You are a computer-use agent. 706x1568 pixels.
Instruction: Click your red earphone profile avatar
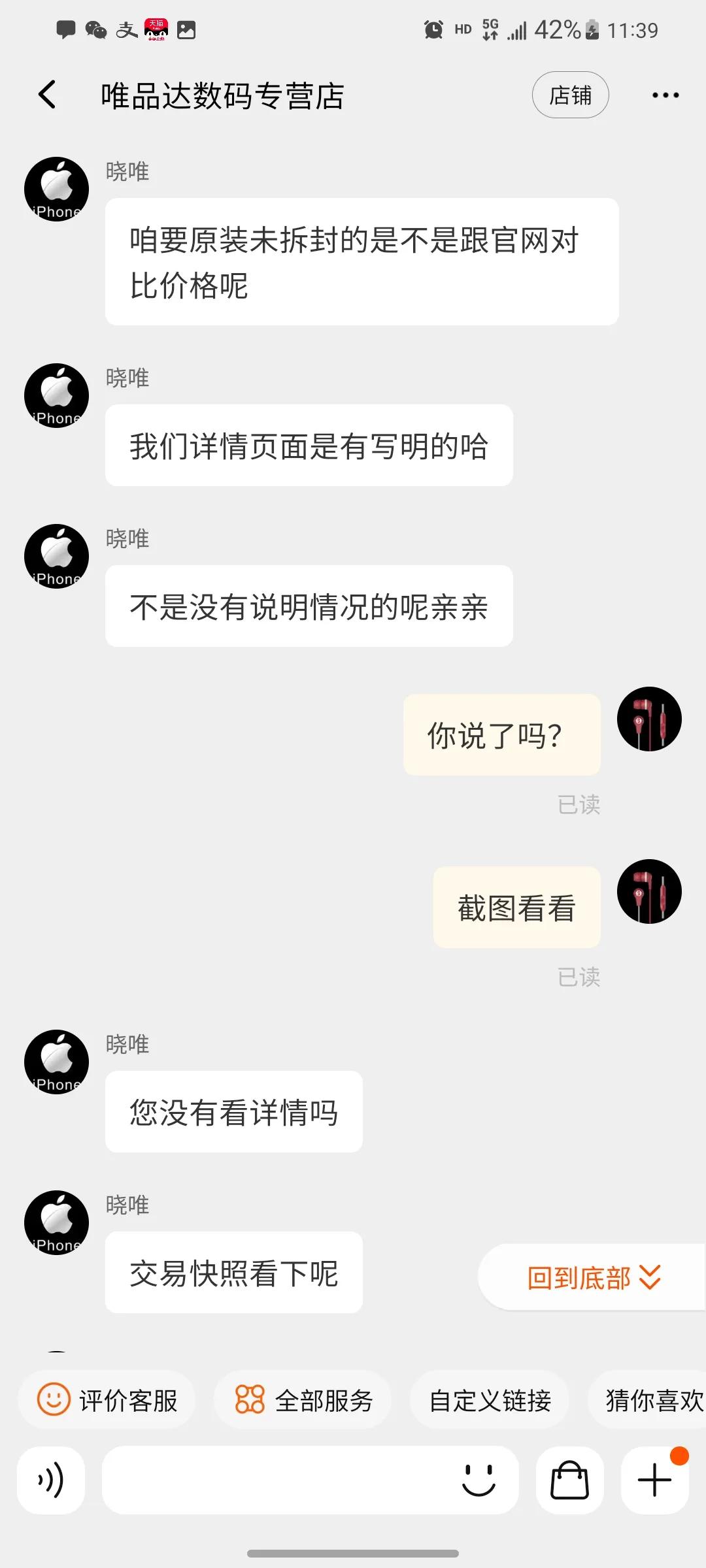point(649,719)
